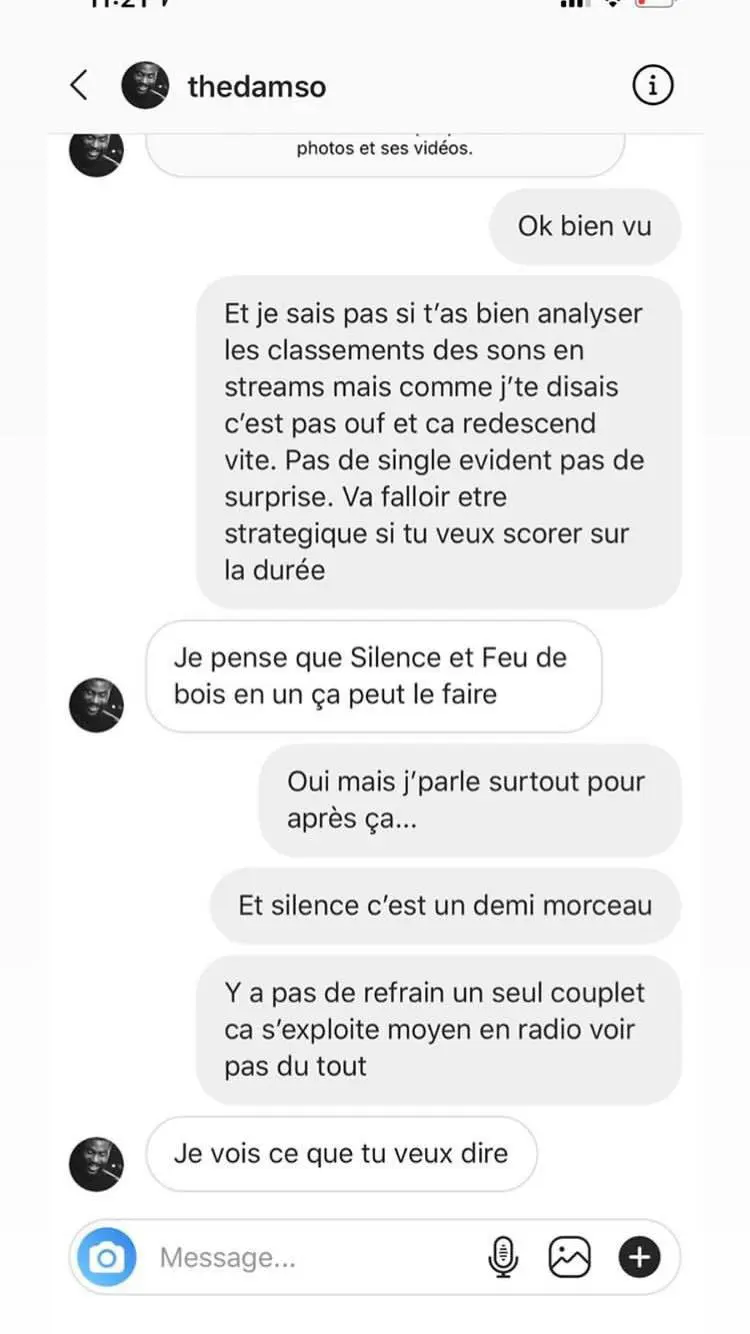The image size is (750, 1334).
Task: Open conversation info details
Action: 652,86
